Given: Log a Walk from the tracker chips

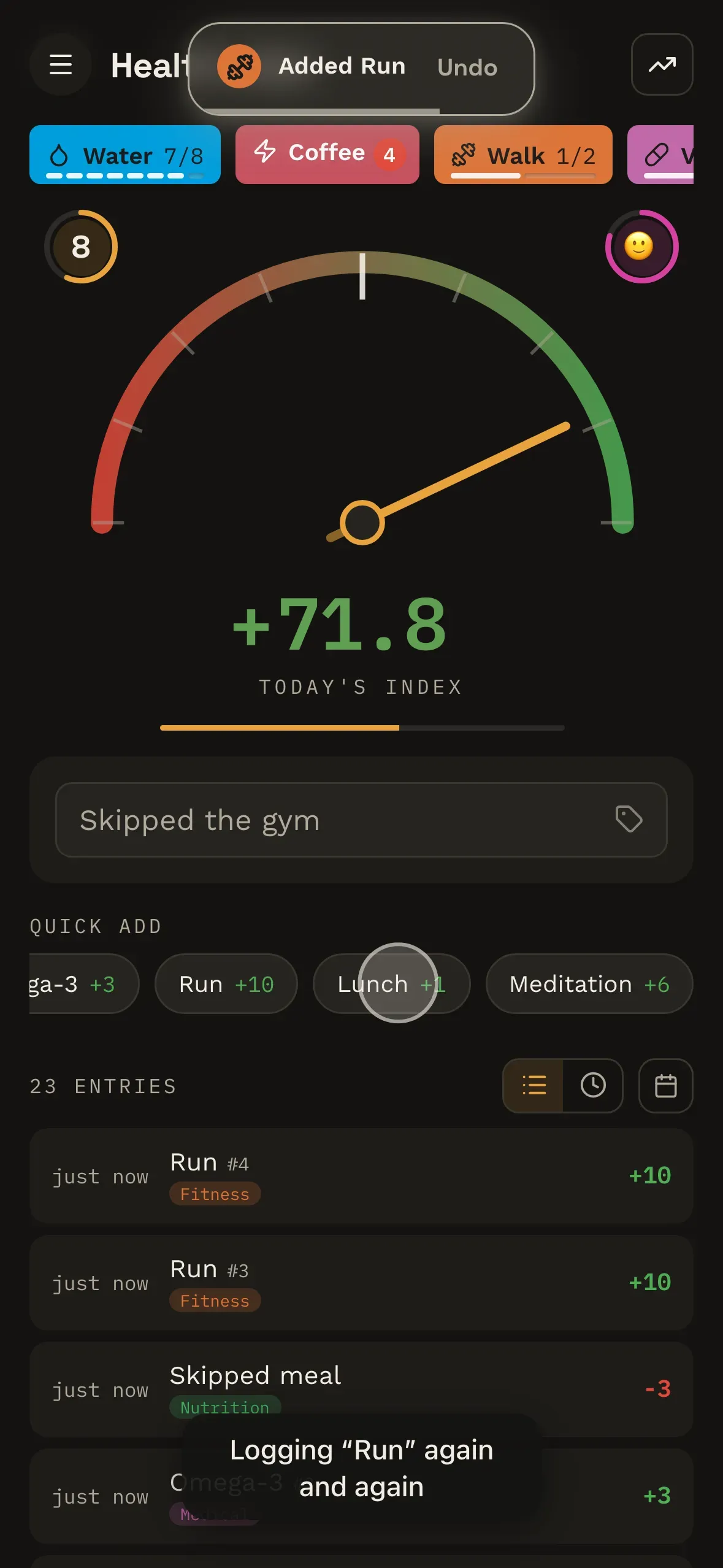Looking at the screenshot, I should coord(523,155).
